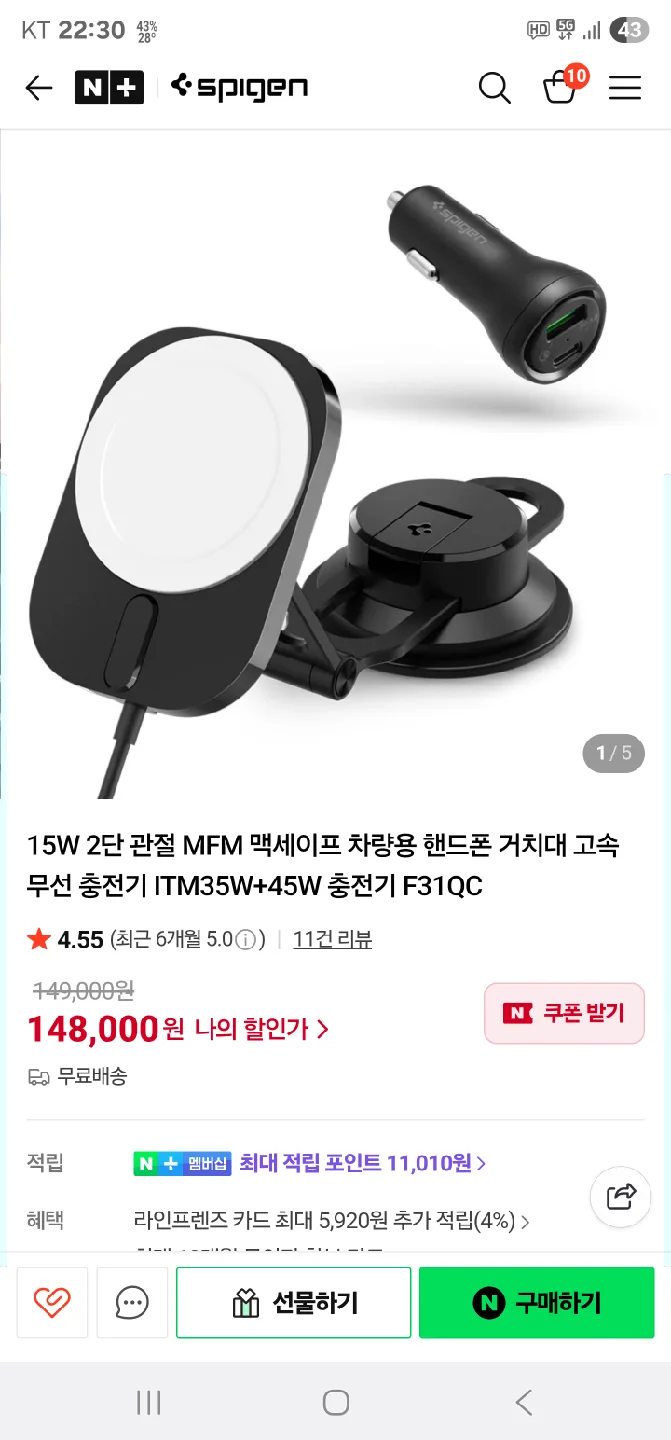671x1440 pixels.
Task: Tap 선물하기 to send as gift
Action: pyautogui.click(x=294, y=1302)
